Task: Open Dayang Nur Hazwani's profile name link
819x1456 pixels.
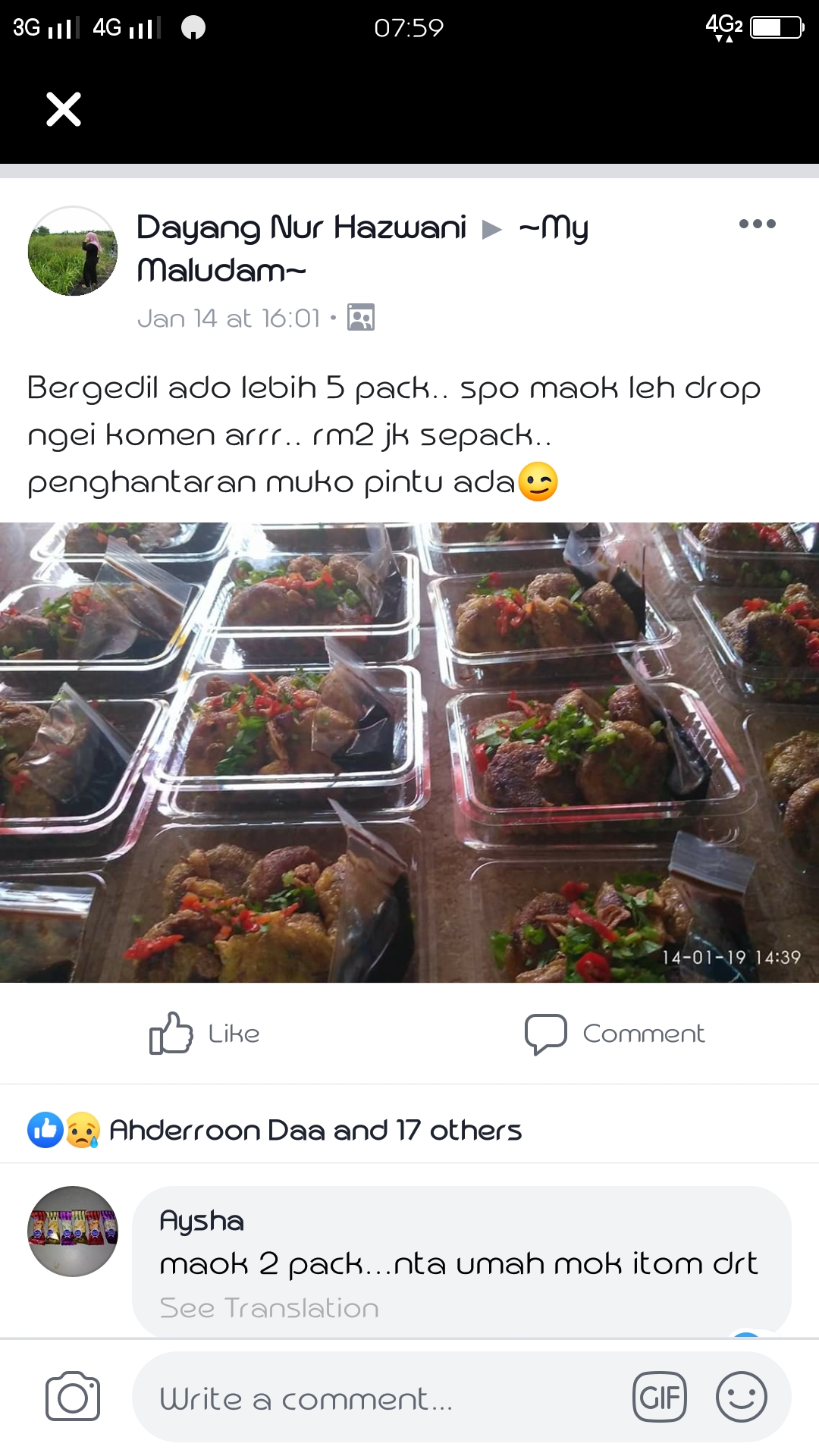Action: click(x=301, y=227)
